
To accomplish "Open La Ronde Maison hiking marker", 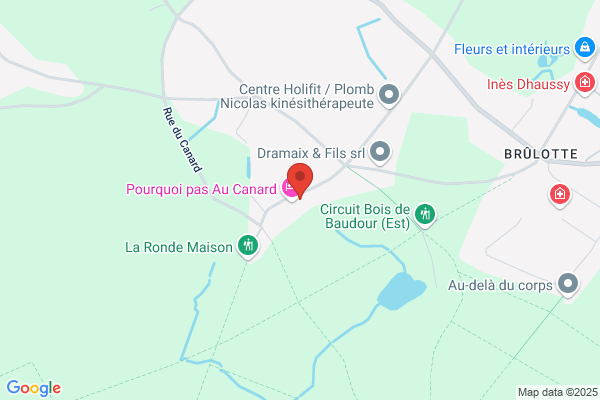I will point(248,246).
